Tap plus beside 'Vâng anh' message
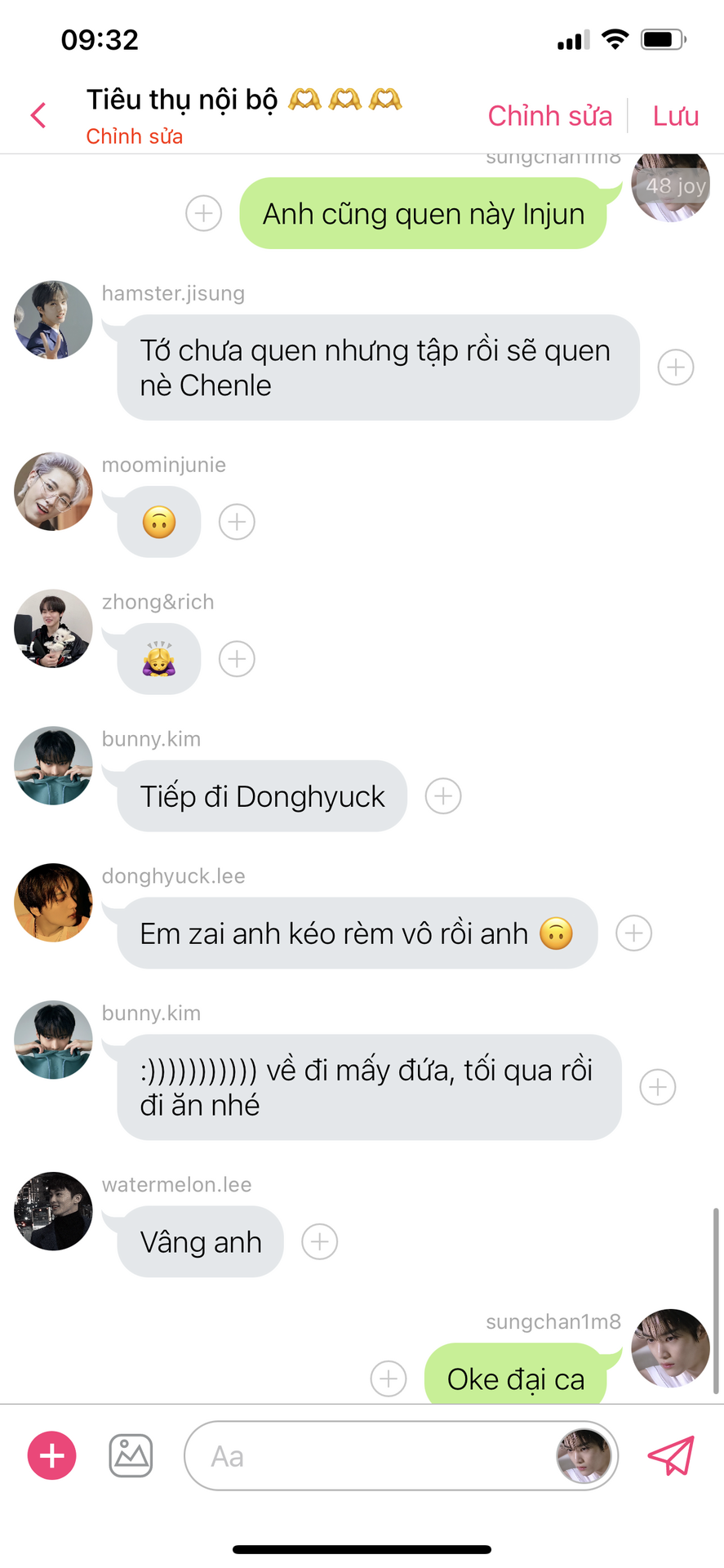Viewport: 724px width, 1568px height. (x=319, y=1242)
